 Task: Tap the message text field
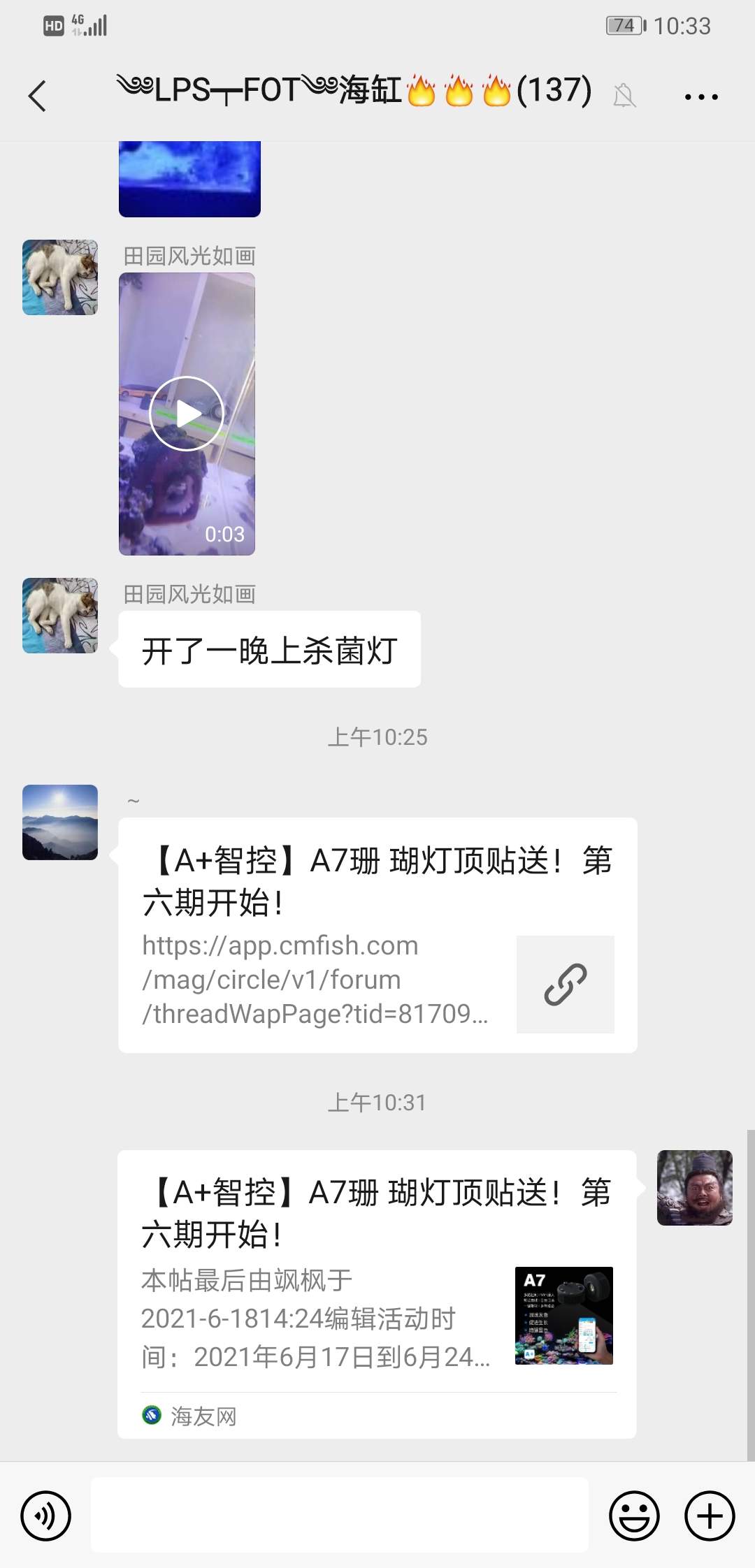340,1516
